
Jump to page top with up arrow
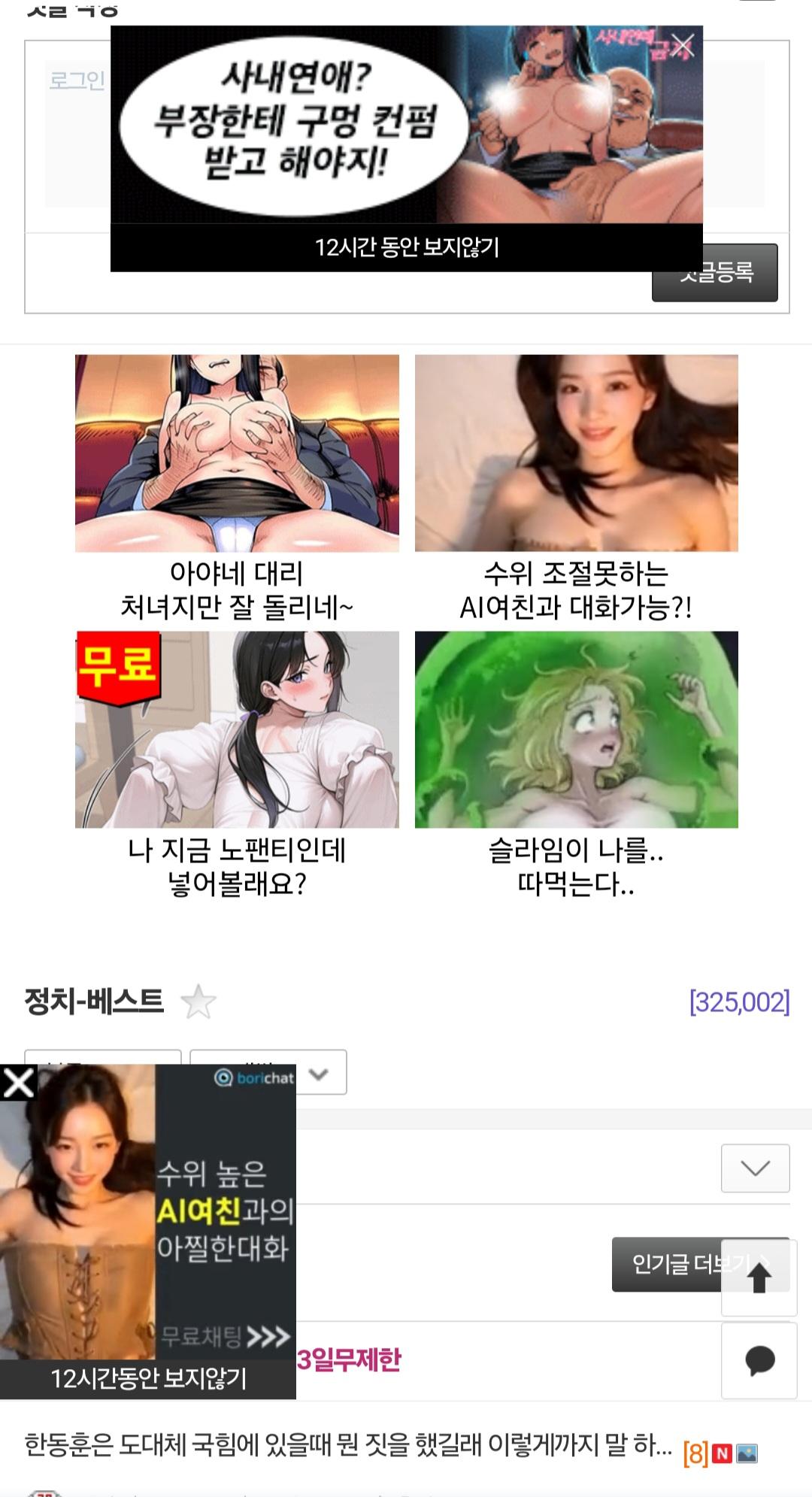(x=759, y=1277)
